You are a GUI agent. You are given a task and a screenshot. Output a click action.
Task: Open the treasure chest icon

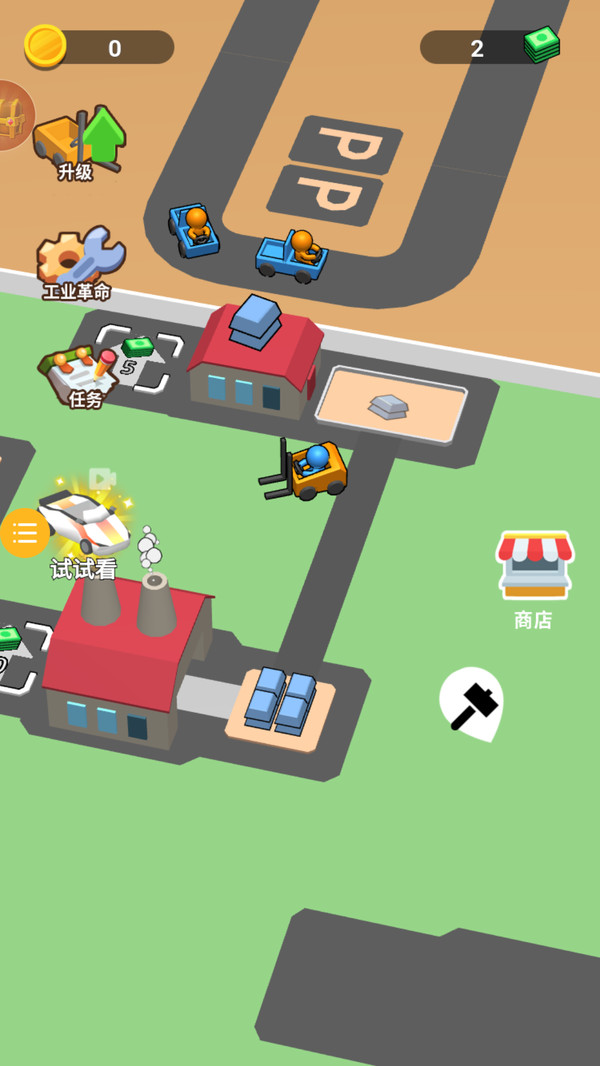click(x=12, y=115)
